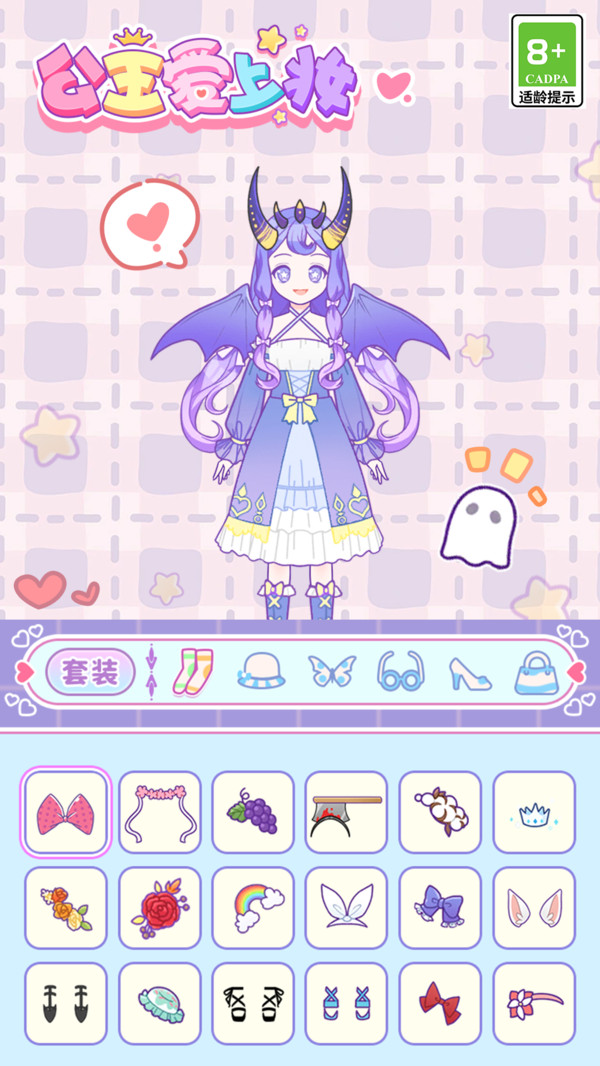This screenshot has height=1066, width=600.
Task: Select the purple ribbon bow
Action: (x=440, y=907)
